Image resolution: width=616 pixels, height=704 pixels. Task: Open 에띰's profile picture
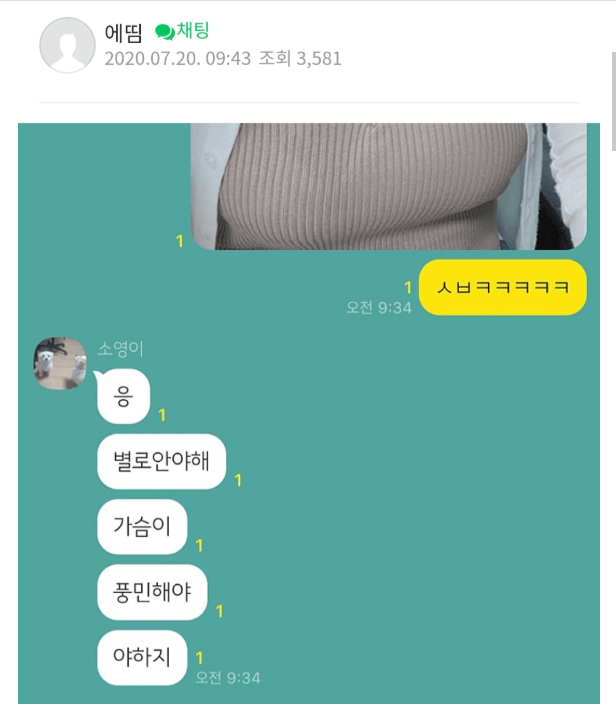67,45
